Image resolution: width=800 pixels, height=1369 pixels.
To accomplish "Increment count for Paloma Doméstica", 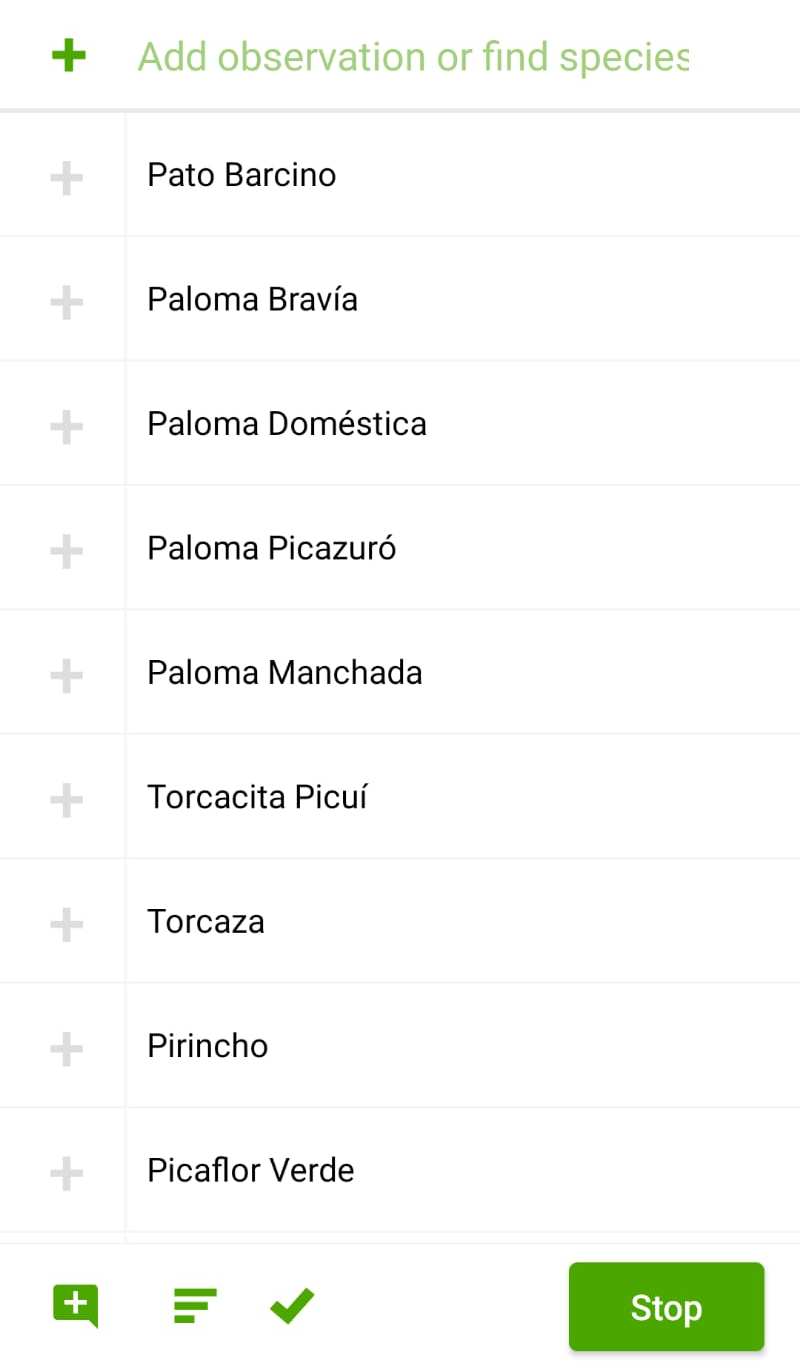I will 66,428.
